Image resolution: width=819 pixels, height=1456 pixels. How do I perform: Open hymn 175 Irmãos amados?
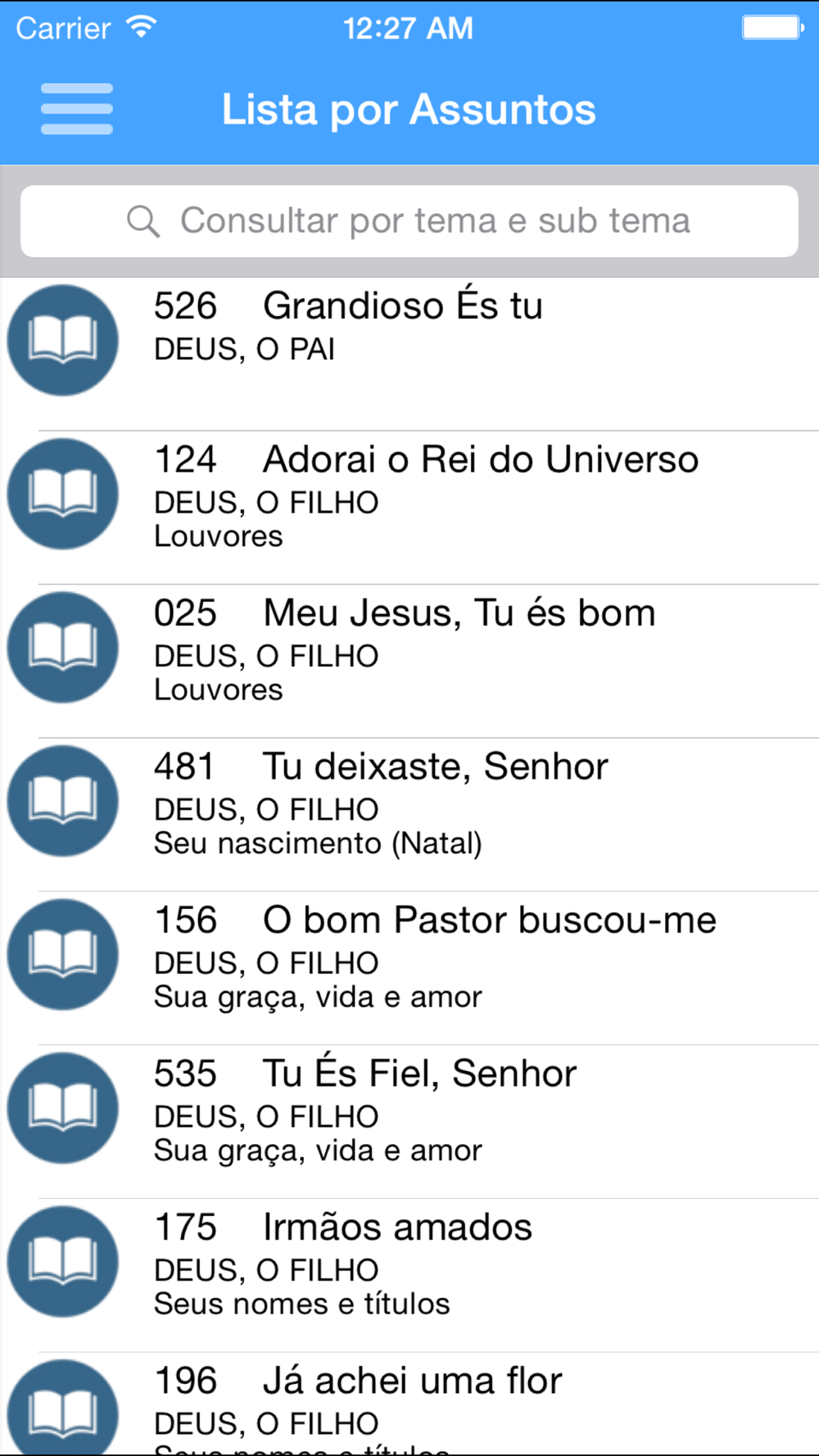coord(409,1275)
